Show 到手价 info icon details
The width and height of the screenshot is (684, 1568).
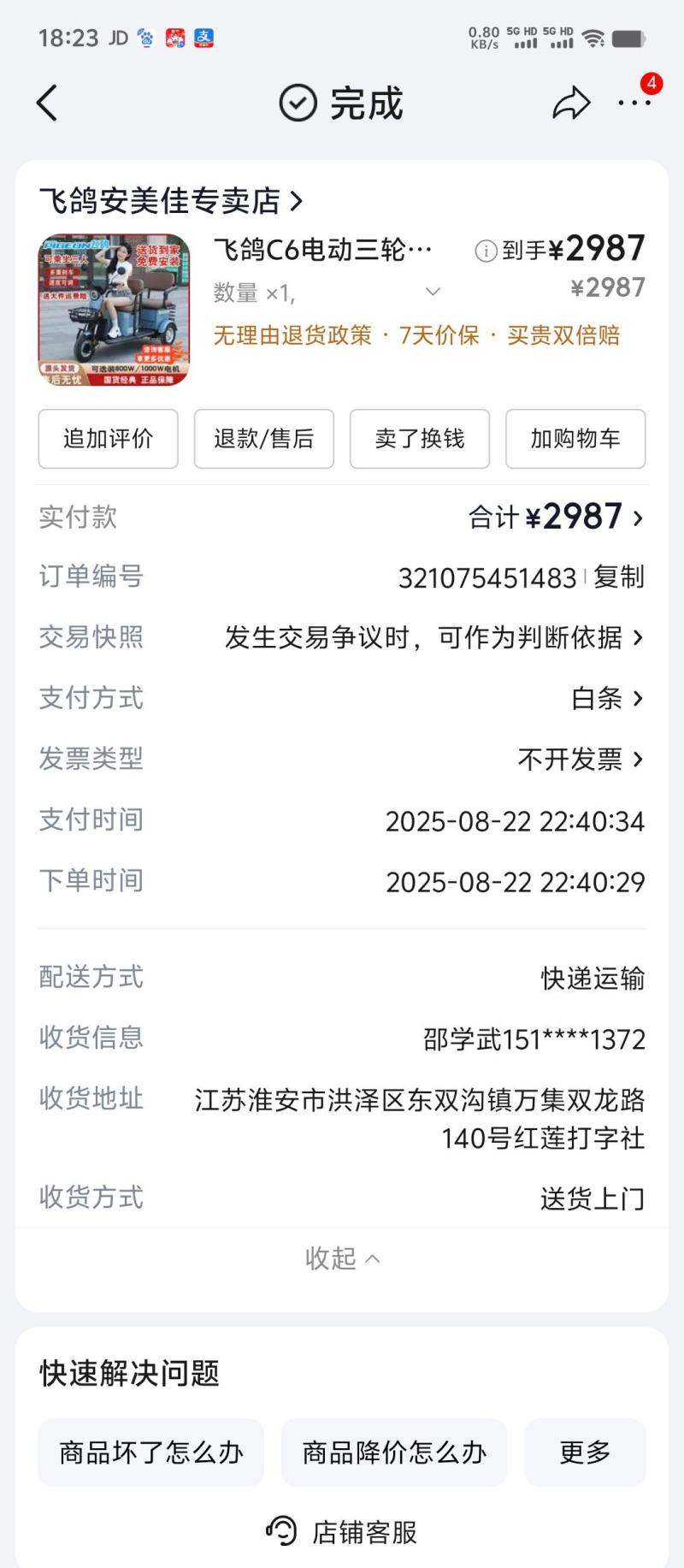[x=486, y=251]
